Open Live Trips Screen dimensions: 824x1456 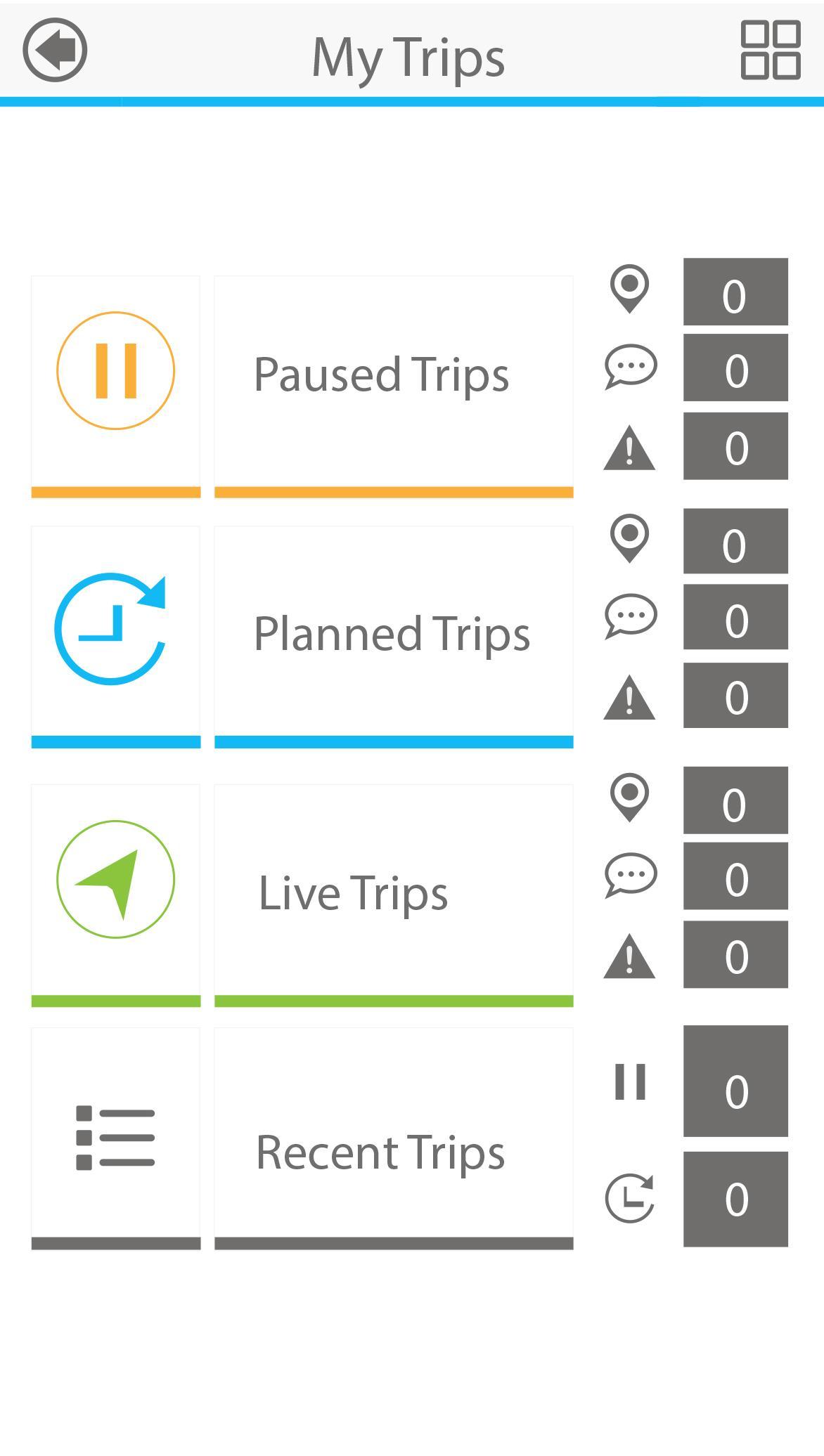click(393, 892)
